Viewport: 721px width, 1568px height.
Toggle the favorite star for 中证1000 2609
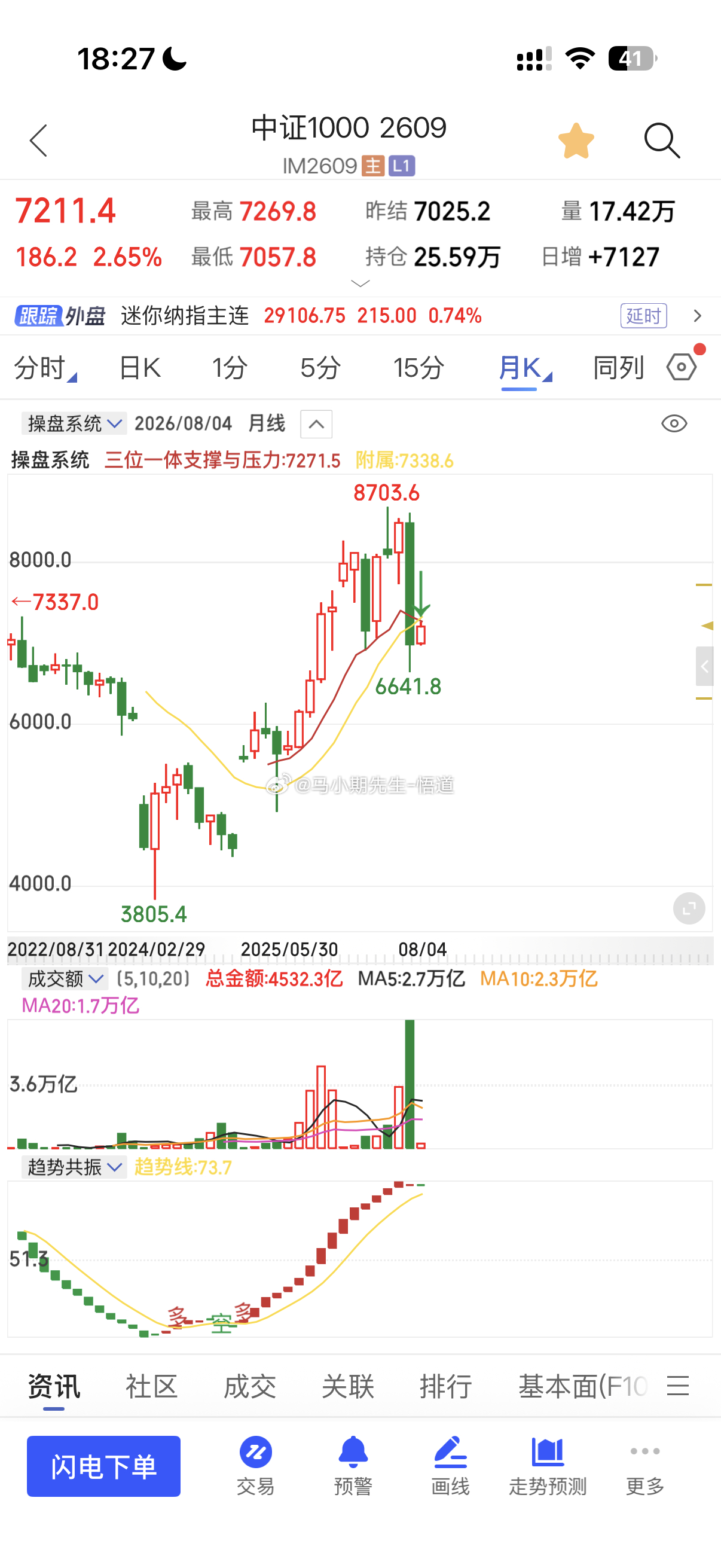576,141
